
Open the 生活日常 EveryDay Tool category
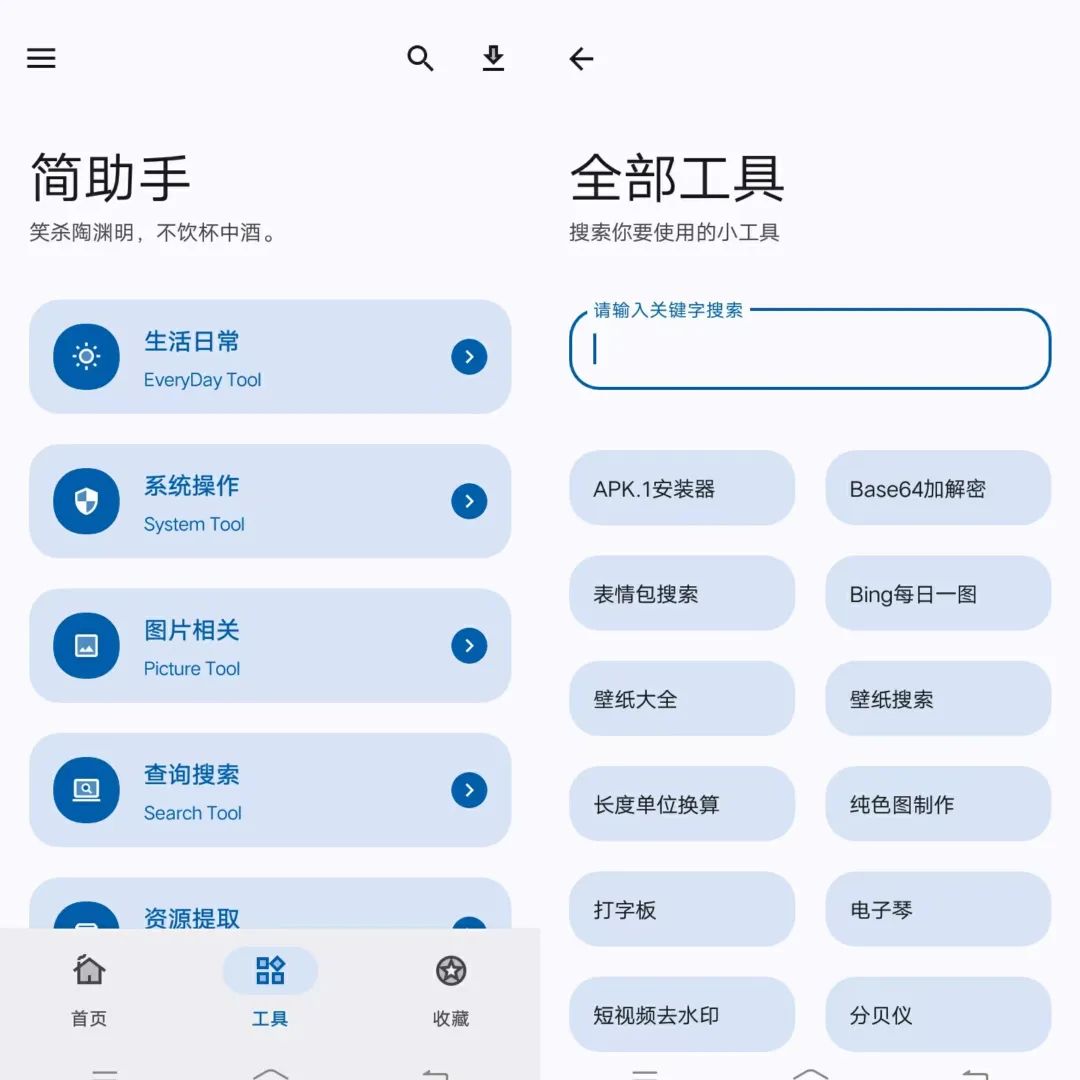[270, 357]
